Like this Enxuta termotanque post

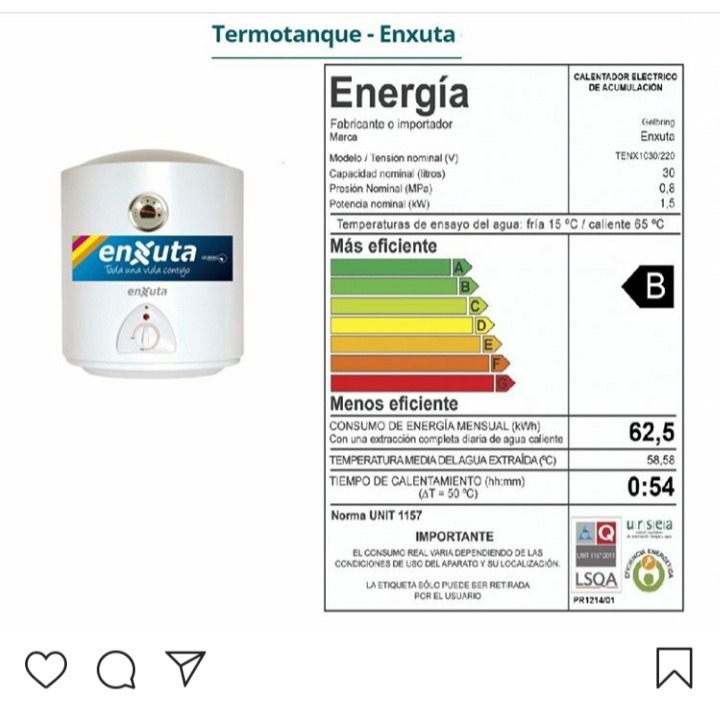(x=46, y=668)
